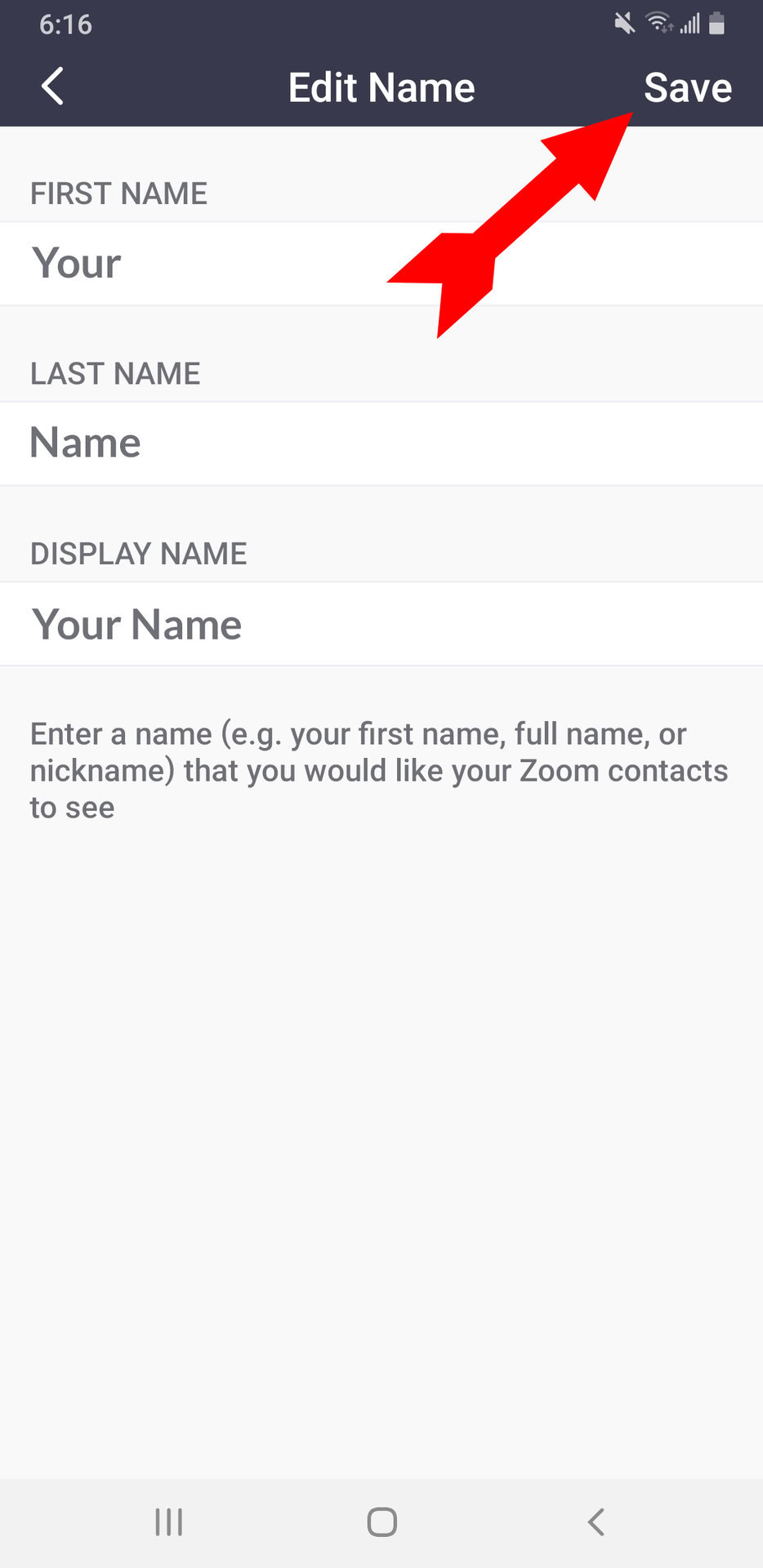Save the edited name
Image resolution: width=763 pixels, height=1568 pixels.
[x=687, y=87]
